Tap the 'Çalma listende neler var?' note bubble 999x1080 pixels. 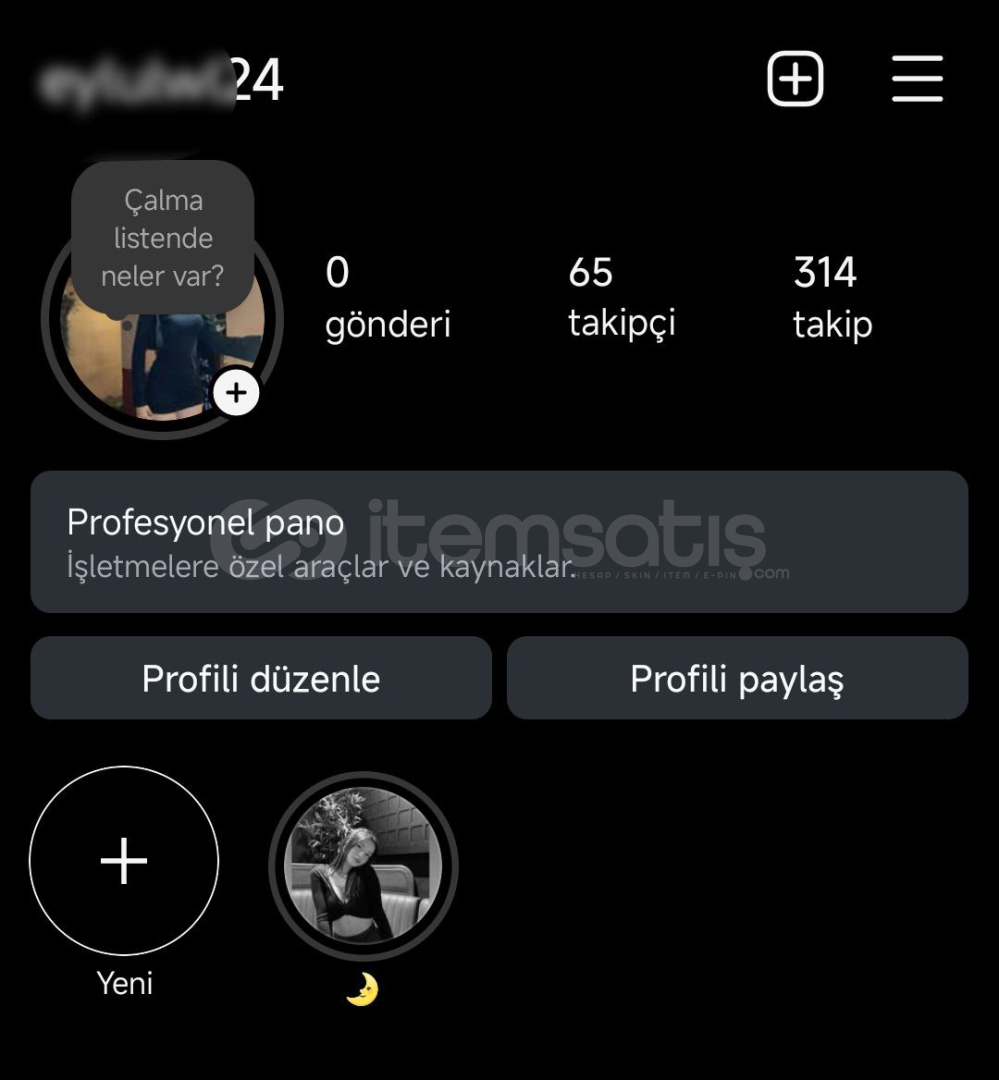pos(162,238)
